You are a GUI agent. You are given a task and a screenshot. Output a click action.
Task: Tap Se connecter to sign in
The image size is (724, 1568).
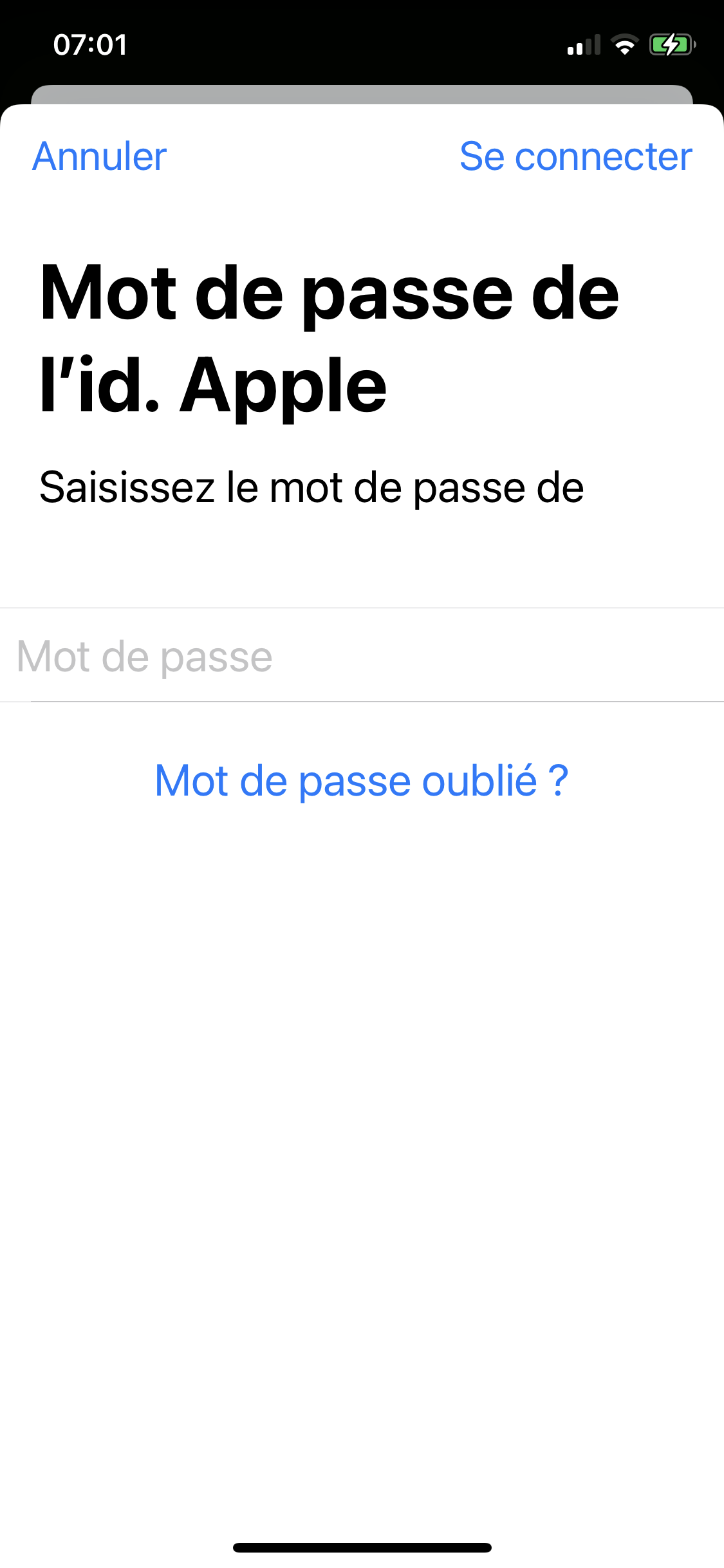575,156
